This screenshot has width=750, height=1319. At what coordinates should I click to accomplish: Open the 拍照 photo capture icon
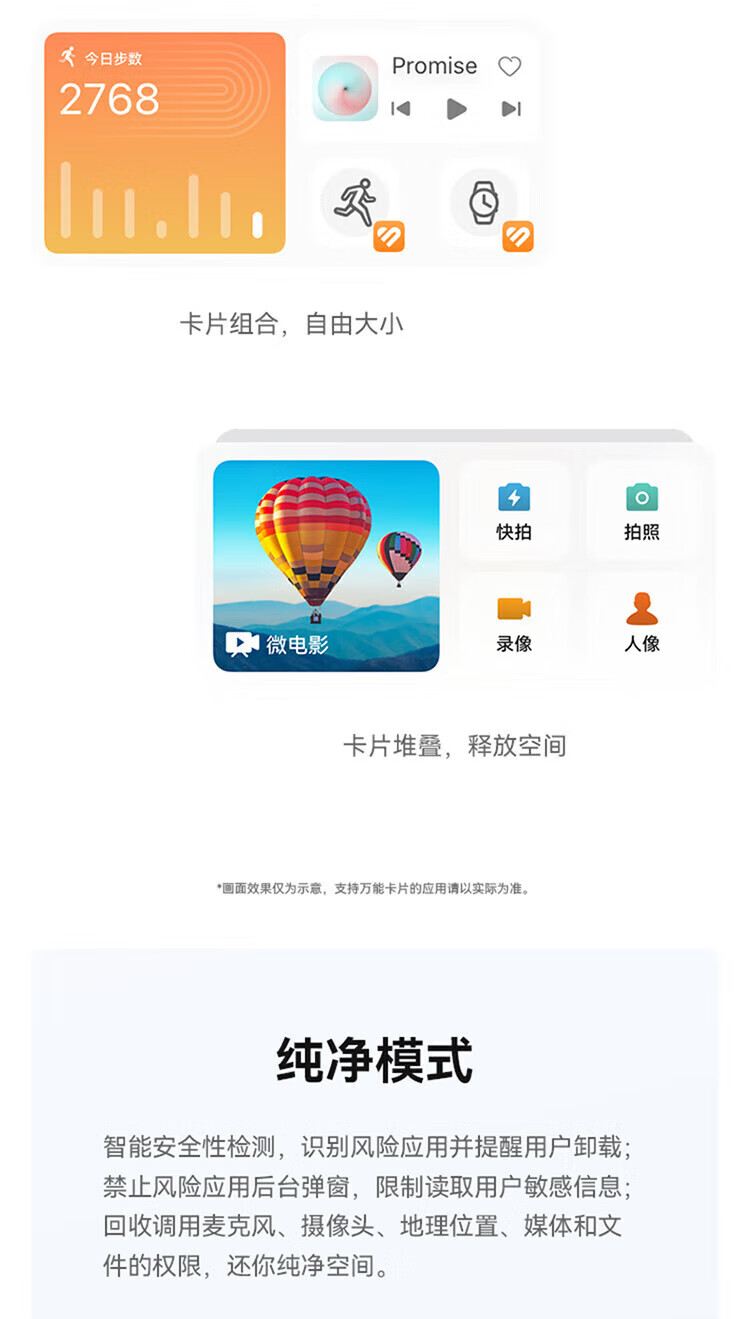(x=641, y=498)
